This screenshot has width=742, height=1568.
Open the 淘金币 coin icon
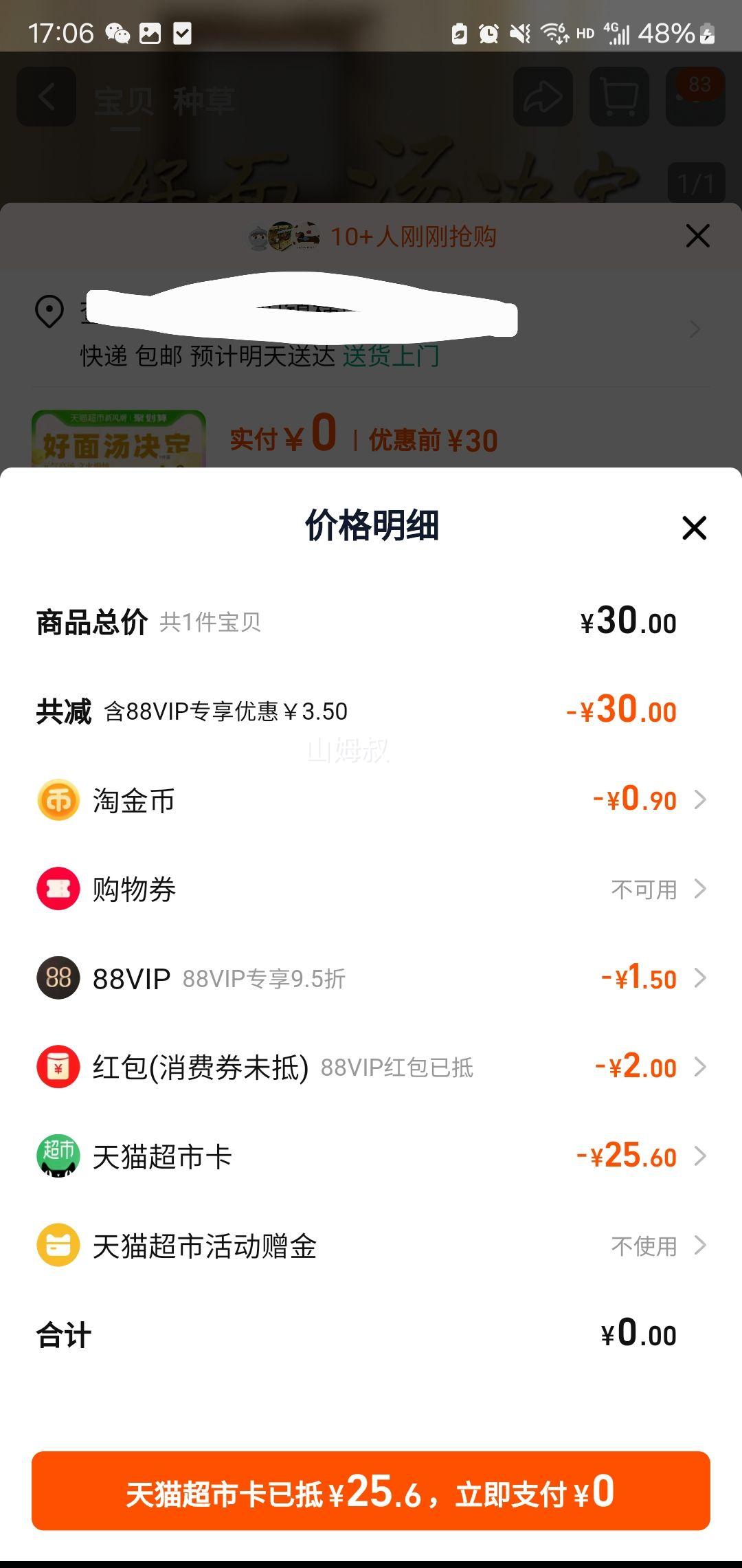tap(58, 799)
